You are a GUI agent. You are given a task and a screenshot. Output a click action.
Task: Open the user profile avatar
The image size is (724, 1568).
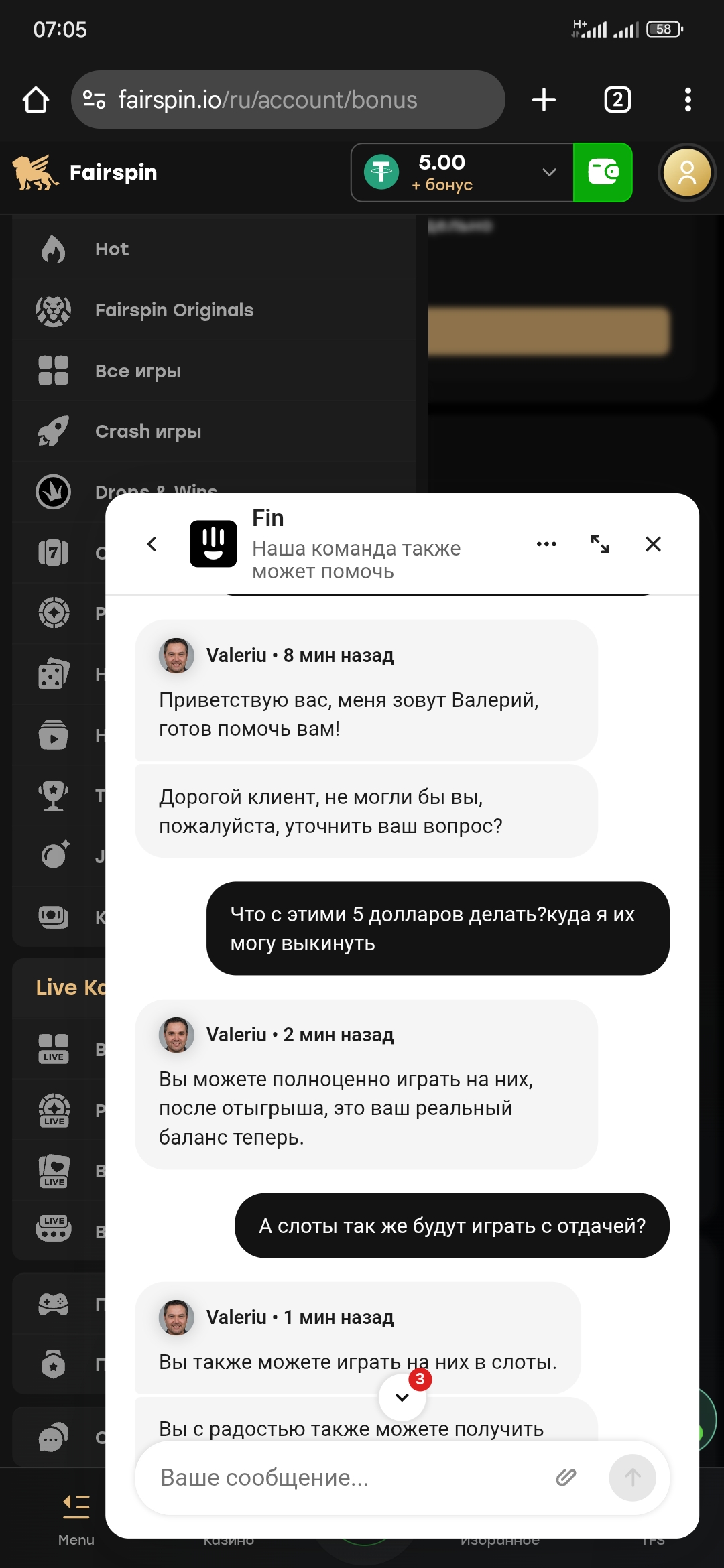pyautogui.click(x=686, y=173)
